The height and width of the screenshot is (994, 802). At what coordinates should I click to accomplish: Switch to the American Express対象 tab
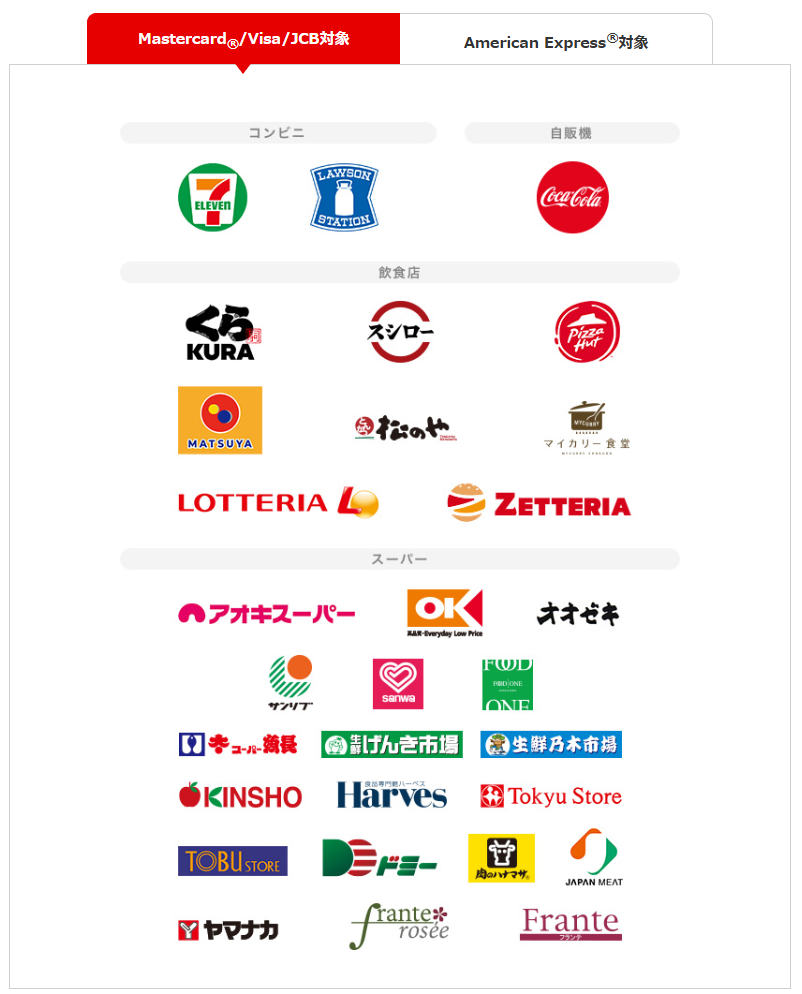(556, 41)
